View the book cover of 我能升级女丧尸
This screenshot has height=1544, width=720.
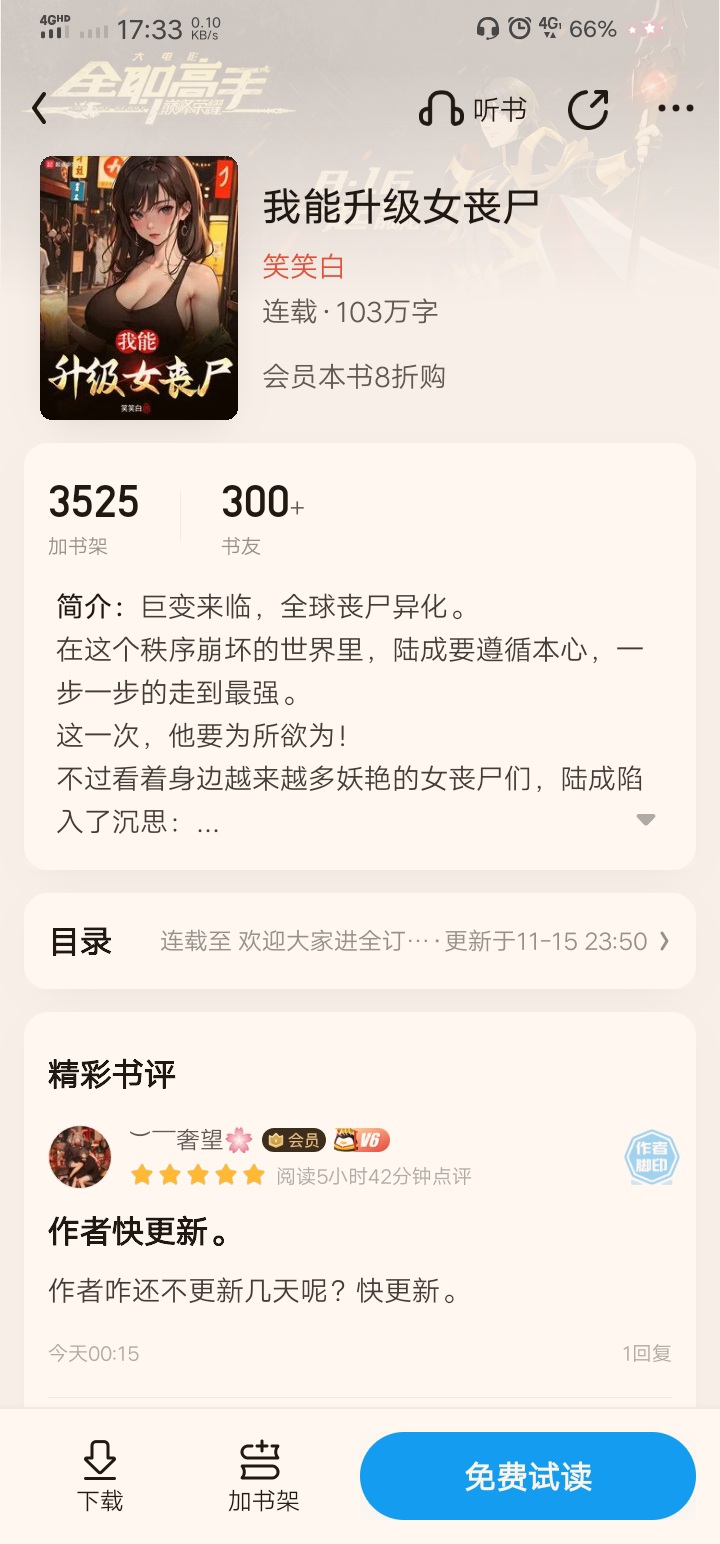(x=139, y=287)
